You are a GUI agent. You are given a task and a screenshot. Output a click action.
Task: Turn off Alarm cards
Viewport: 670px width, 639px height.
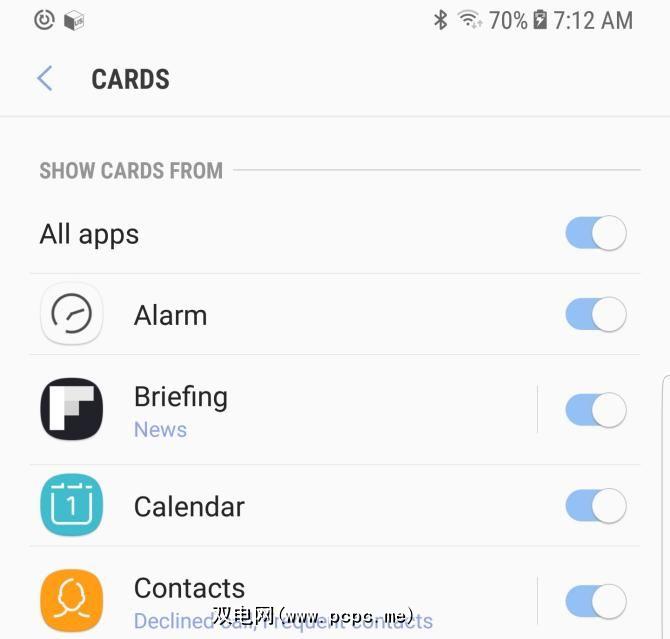click(x=595, y=315)
